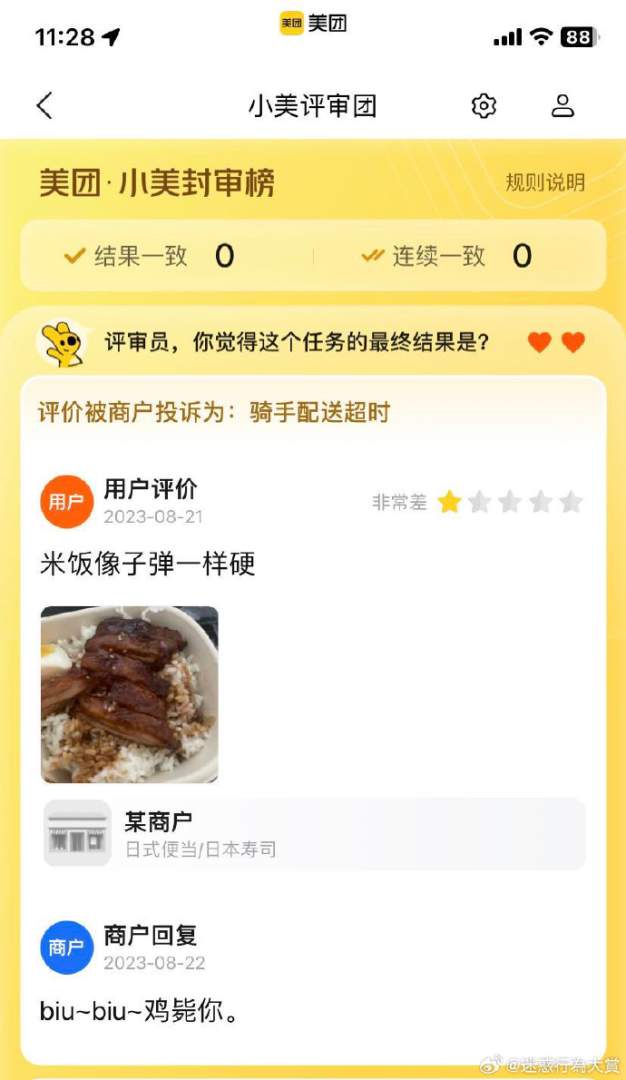The image size is (626, 1080).
Task: Open the settings gear icon
Action: click(484, 106)
